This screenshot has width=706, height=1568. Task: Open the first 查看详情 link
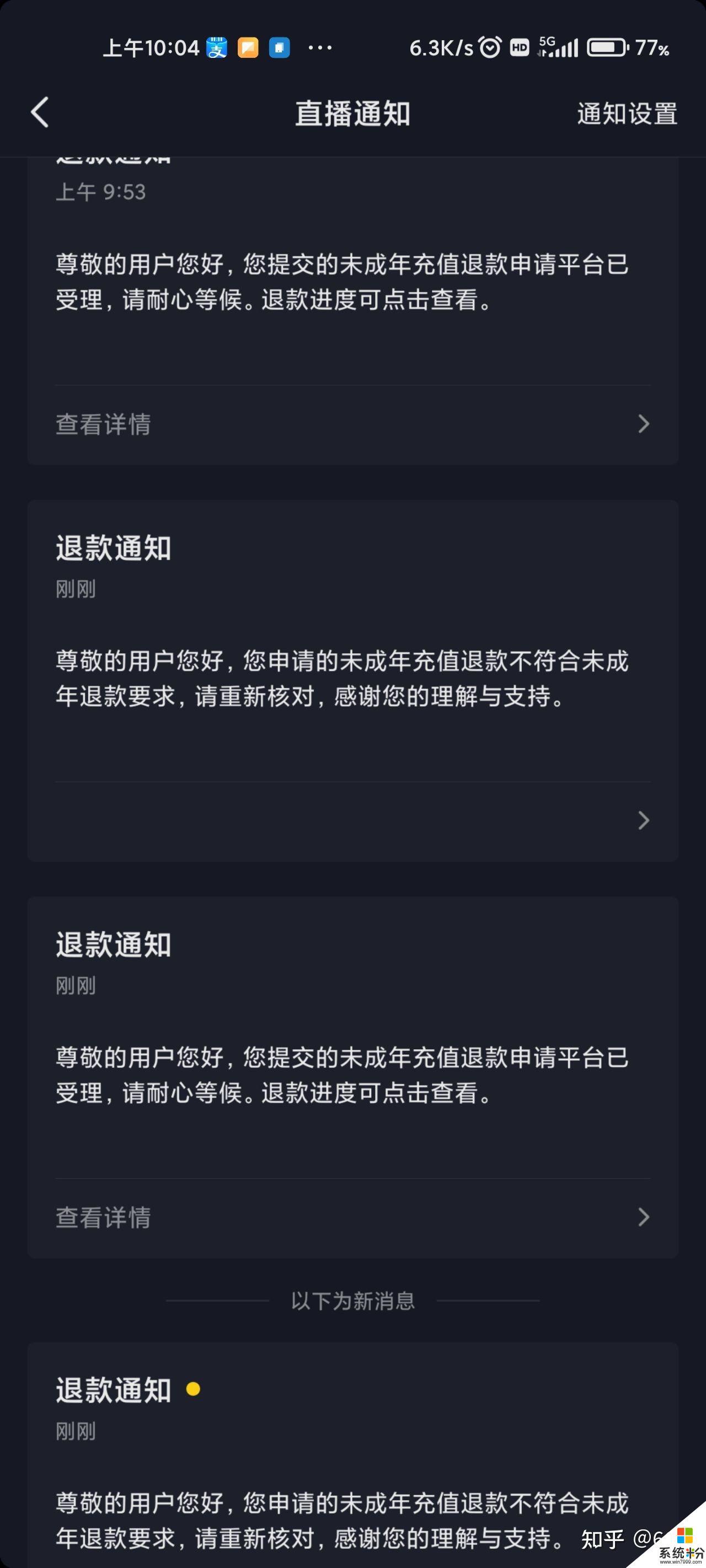[x=103, y=425]
